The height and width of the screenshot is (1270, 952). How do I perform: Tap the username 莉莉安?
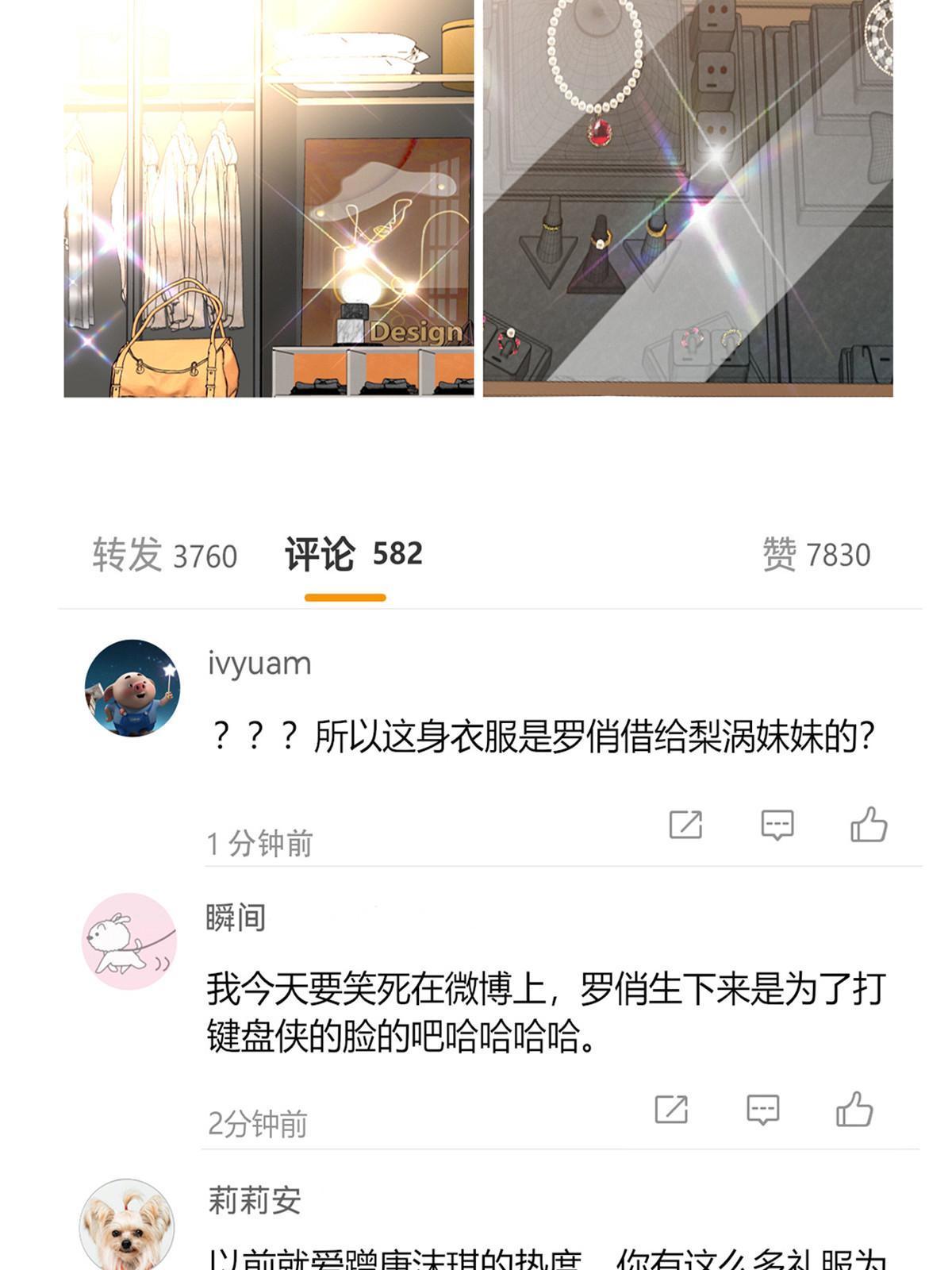(x=255, y=1200)
